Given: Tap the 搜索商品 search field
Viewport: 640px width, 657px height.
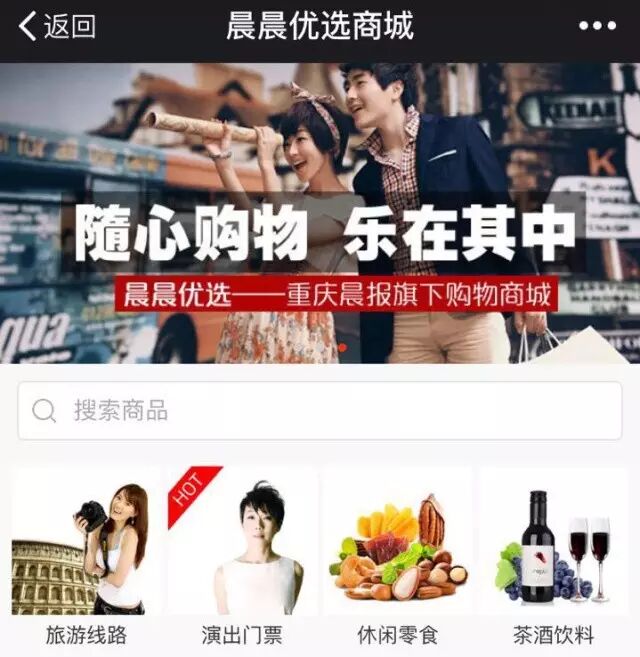Looking at the screenshot, I should [x=320, y=411].
